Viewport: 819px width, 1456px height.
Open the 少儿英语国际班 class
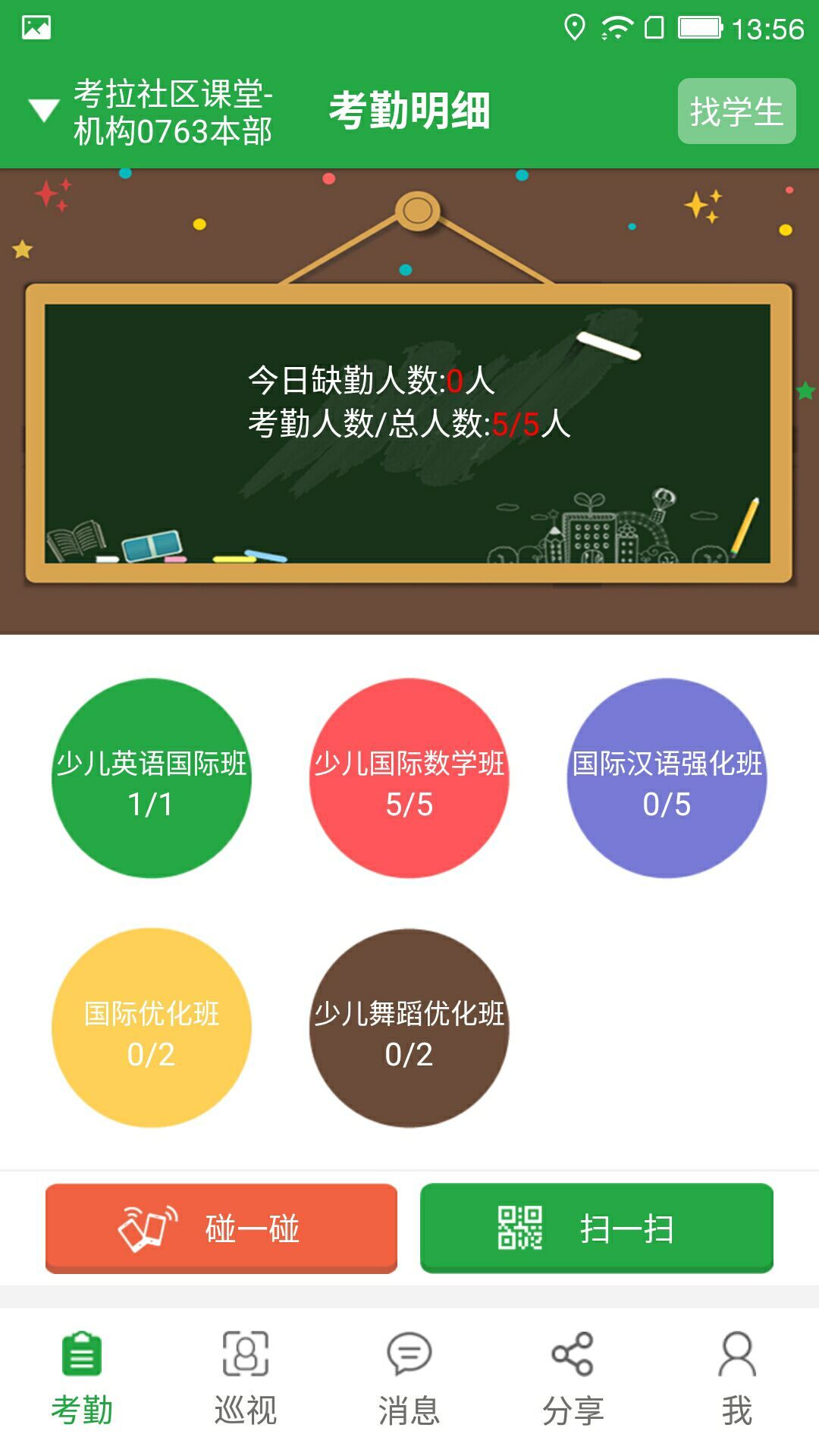(151, 779)
